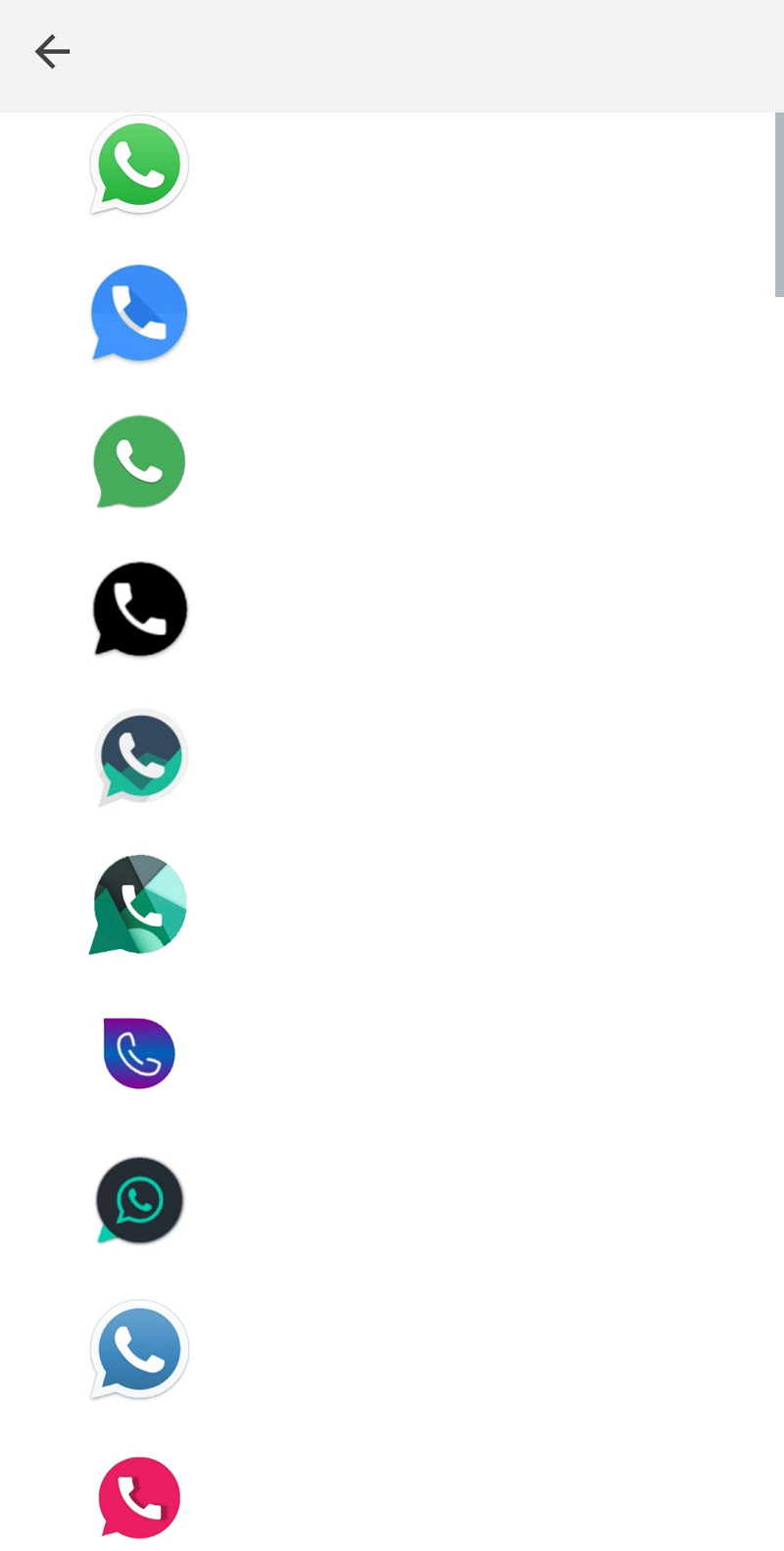Viewport: 784px width, 1551px height.
Task: Select the darkest icon in the list
Action: [138, 609]
